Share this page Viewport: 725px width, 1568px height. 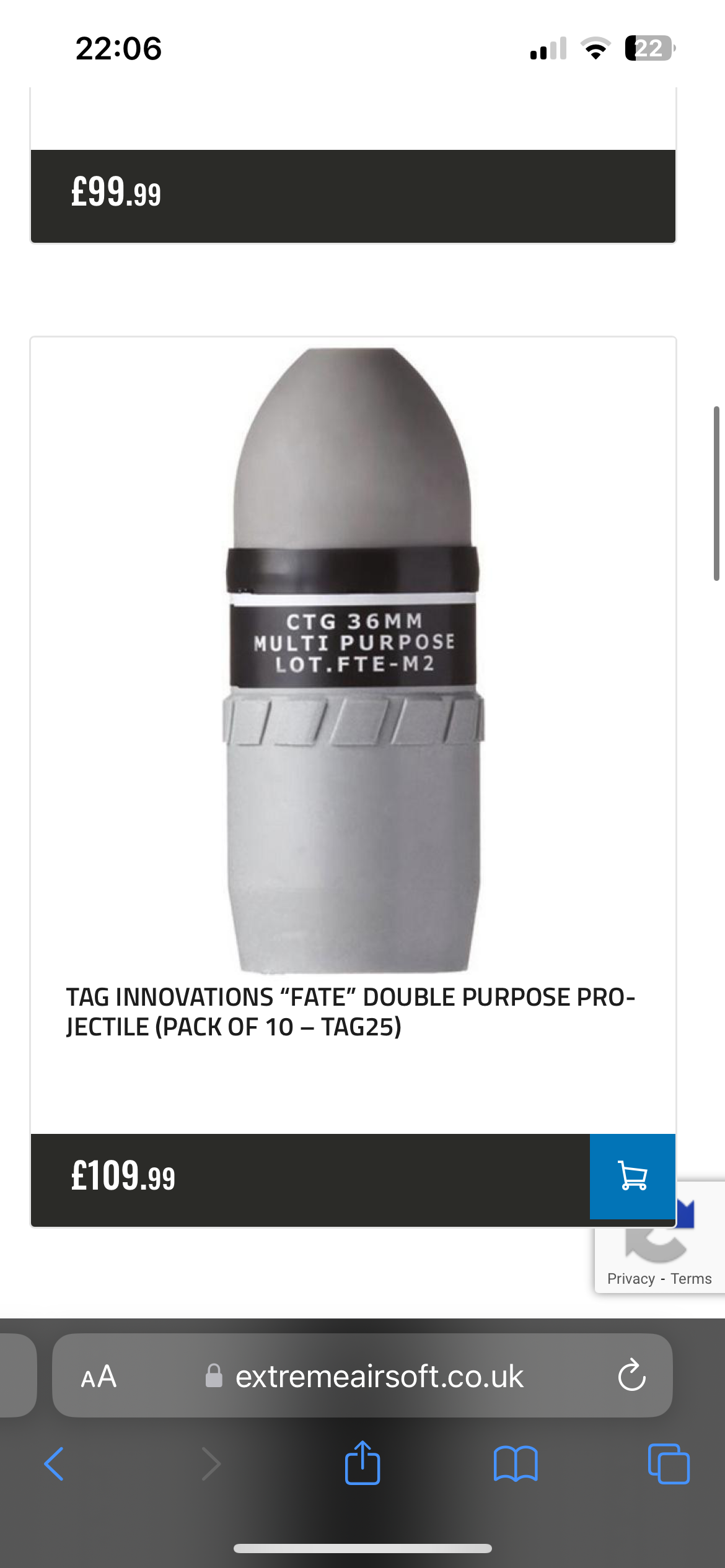tap(362, 1463)
